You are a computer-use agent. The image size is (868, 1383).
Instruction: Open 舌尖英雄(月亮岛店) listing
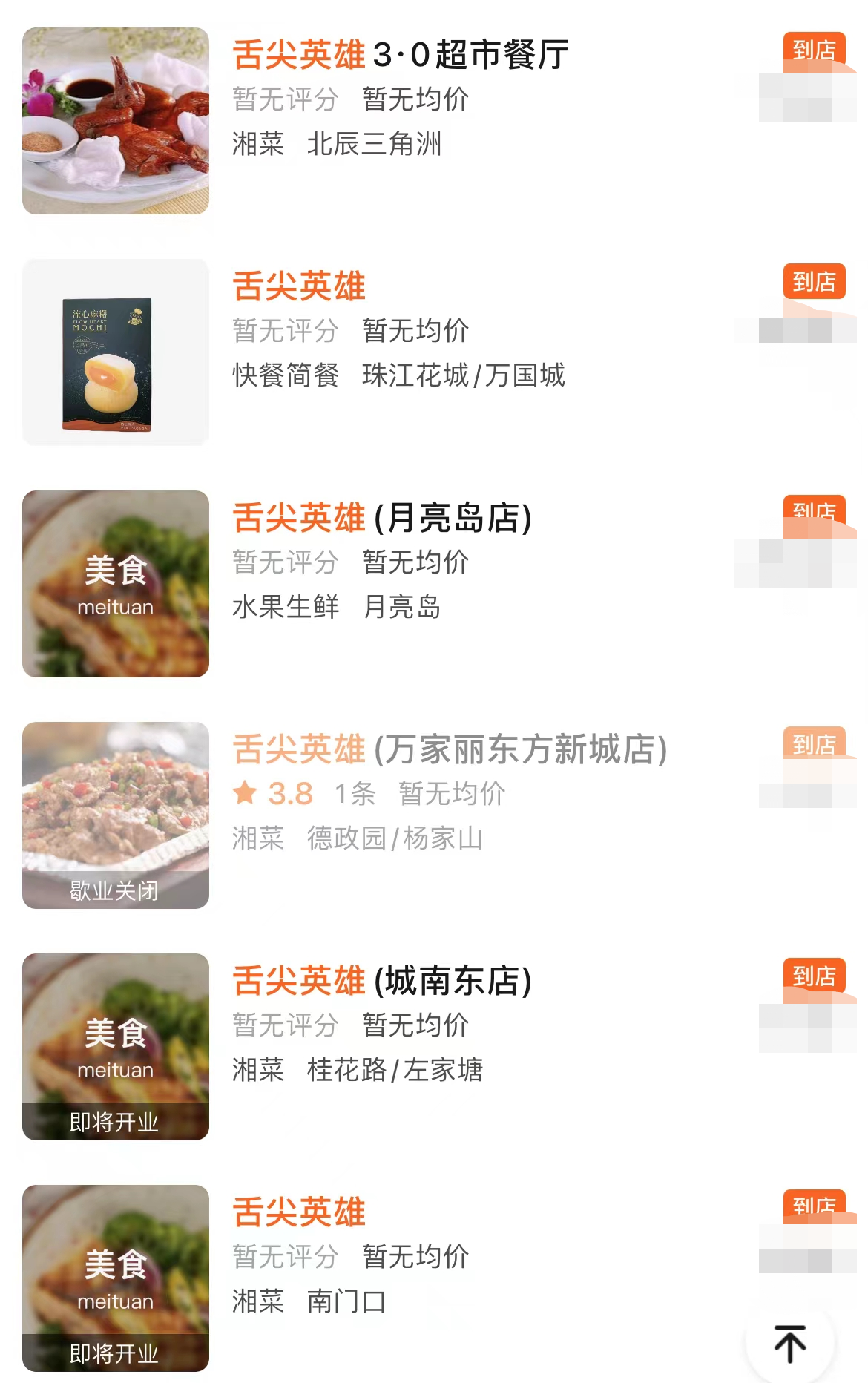pos(382,518)
